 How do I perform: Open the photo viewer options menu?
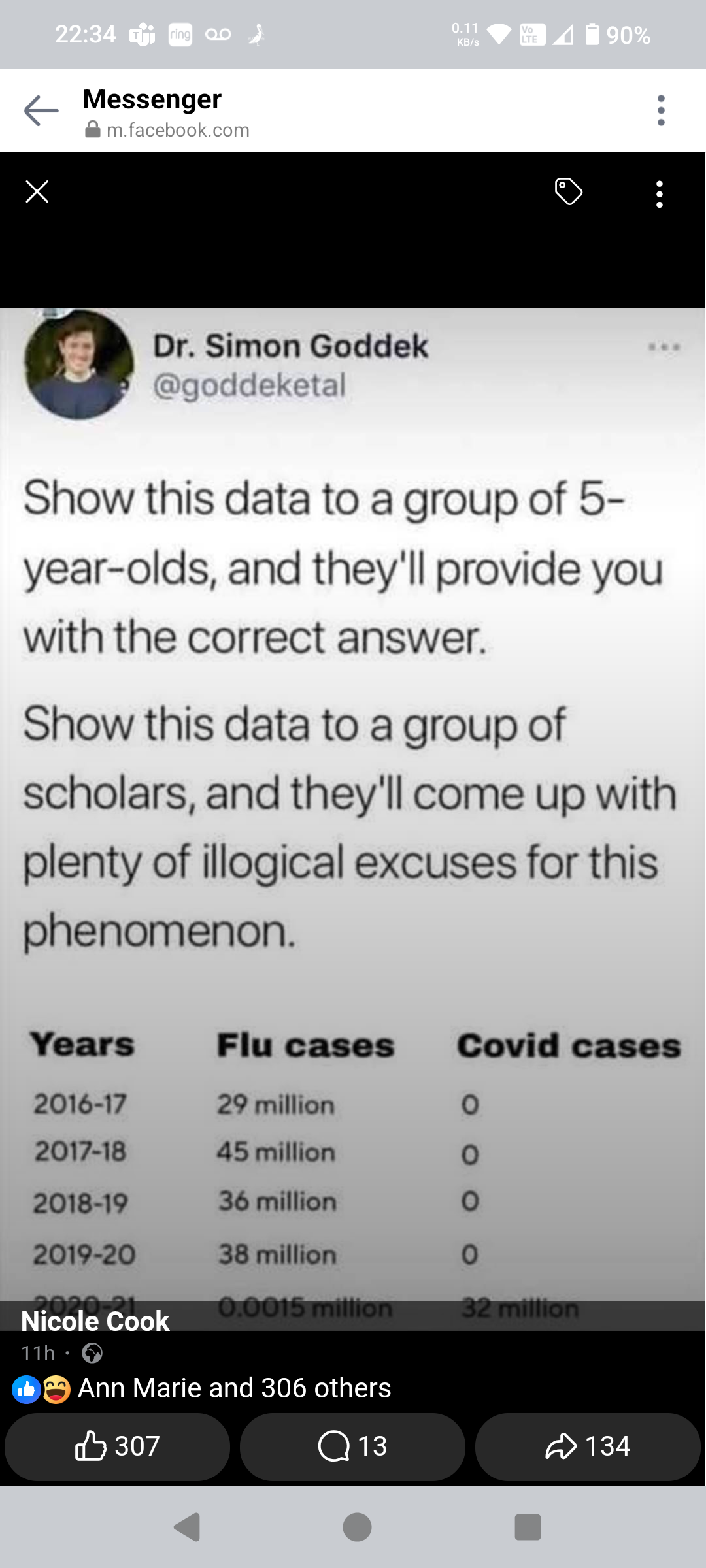click(x=659, y=194)
